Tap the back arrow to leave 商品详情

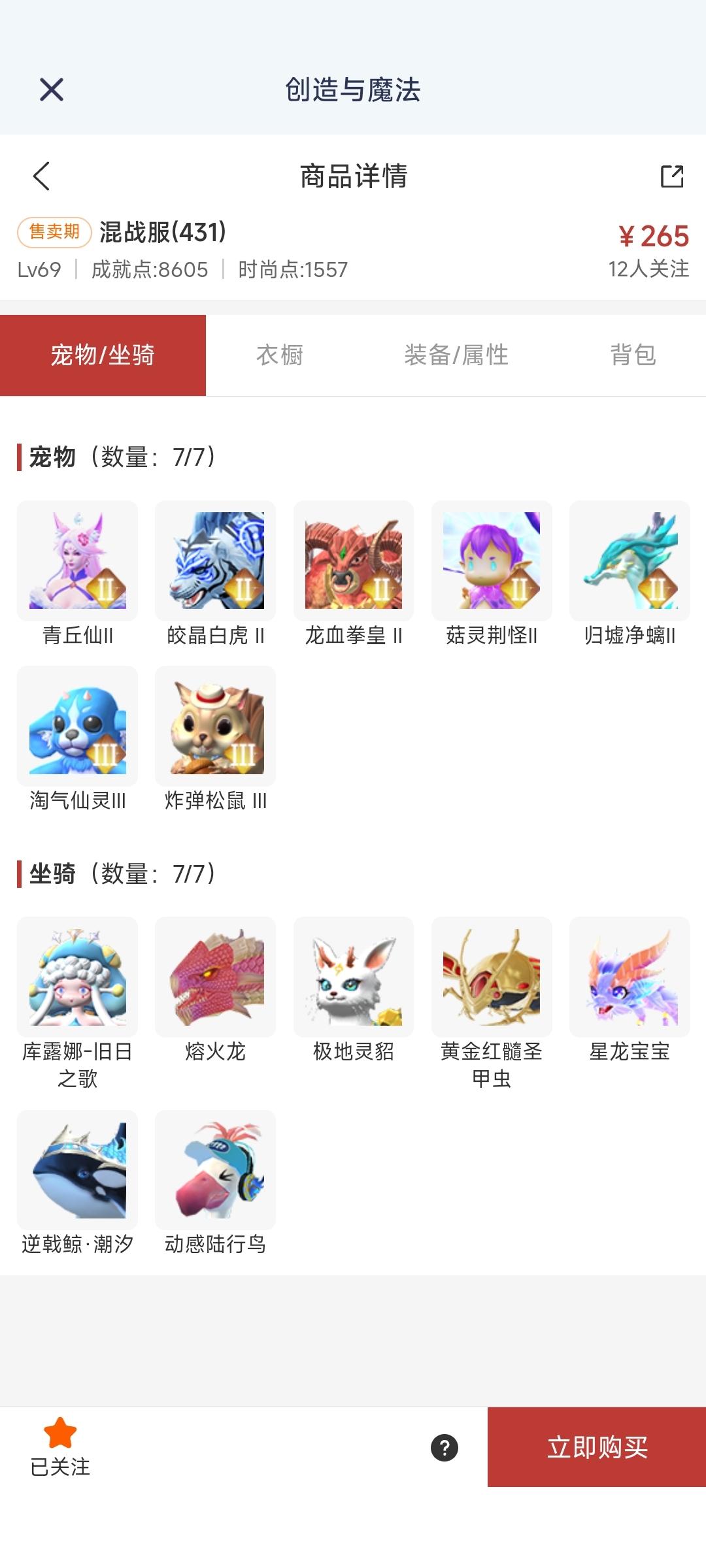41,176
